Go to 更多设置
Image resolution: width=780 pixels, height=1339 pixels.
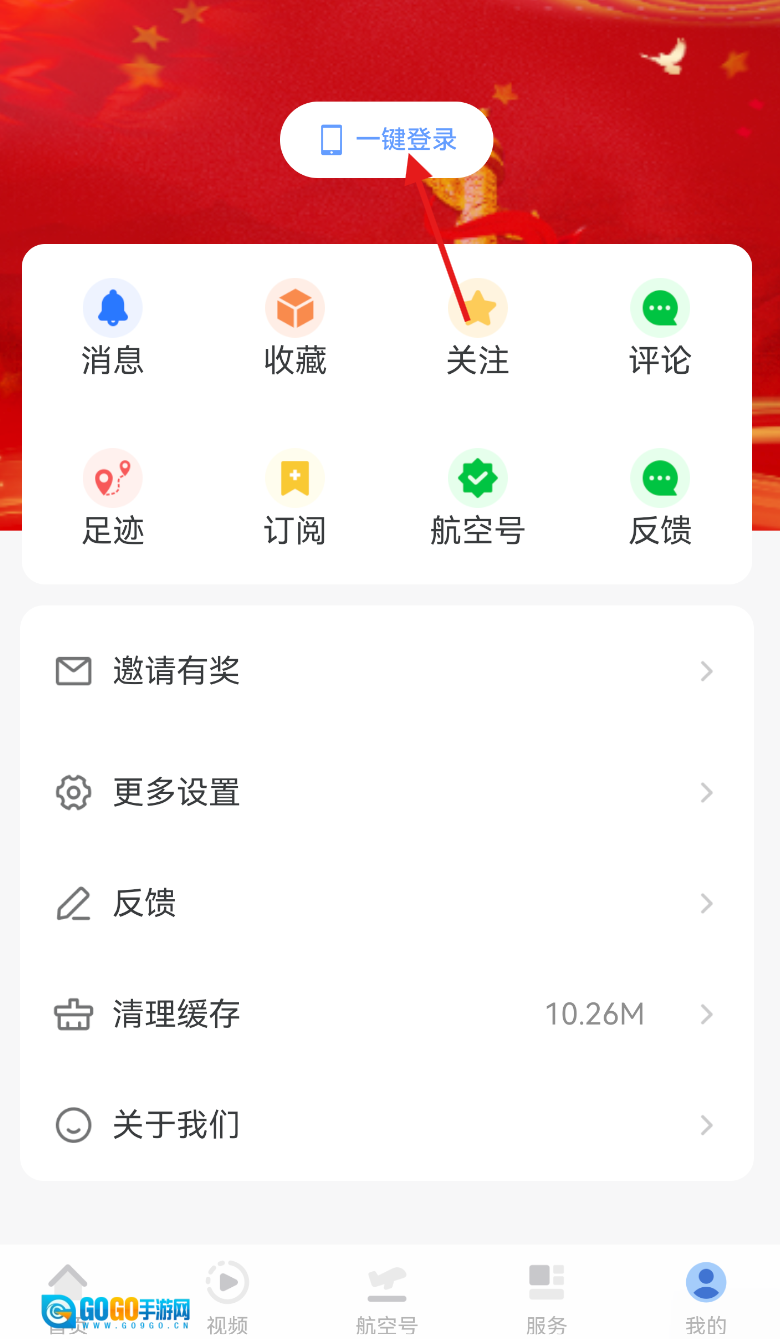coord(386,793)
